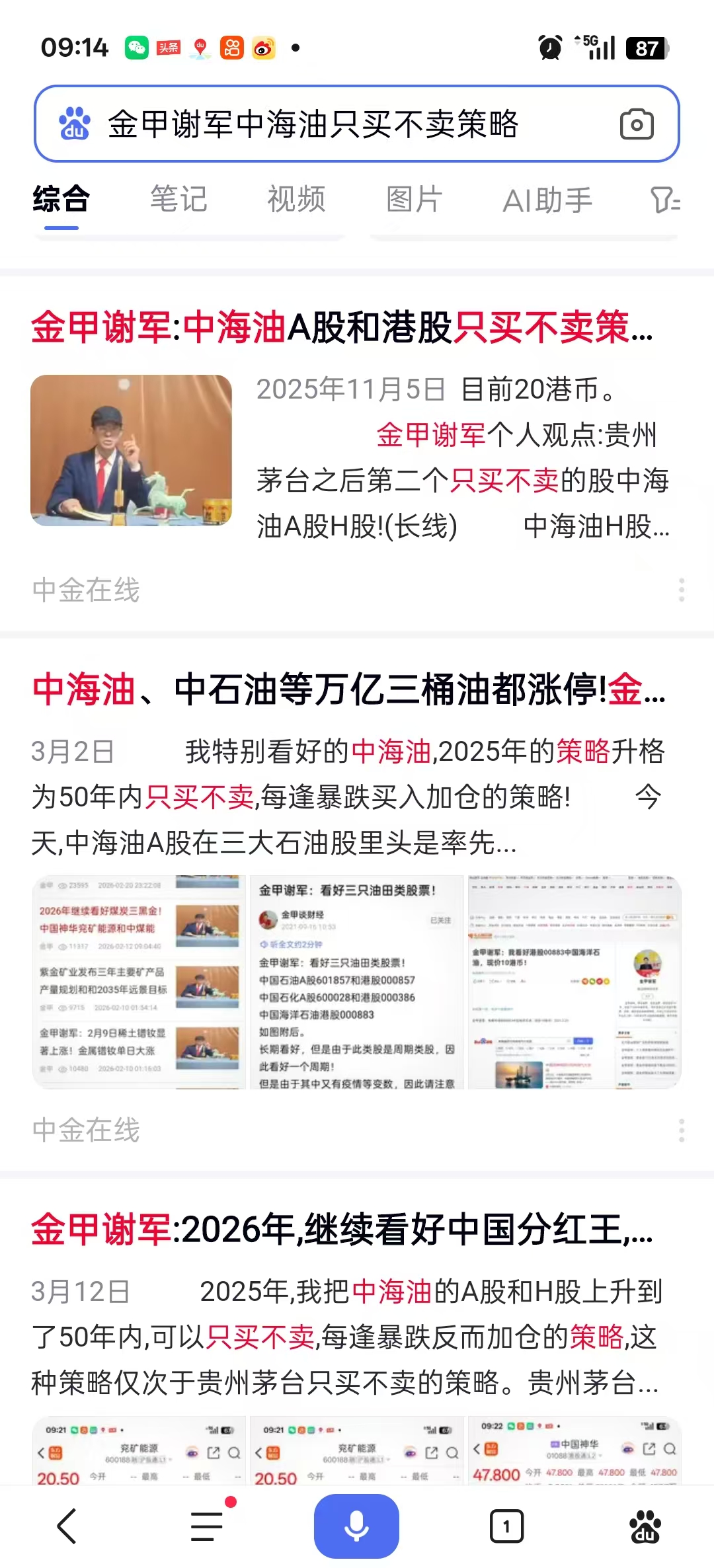Image resolution: width=714 pixels, height=1568 pixels.
Task: Switch to the 图片 tab
Action: [x=414, y=200]
